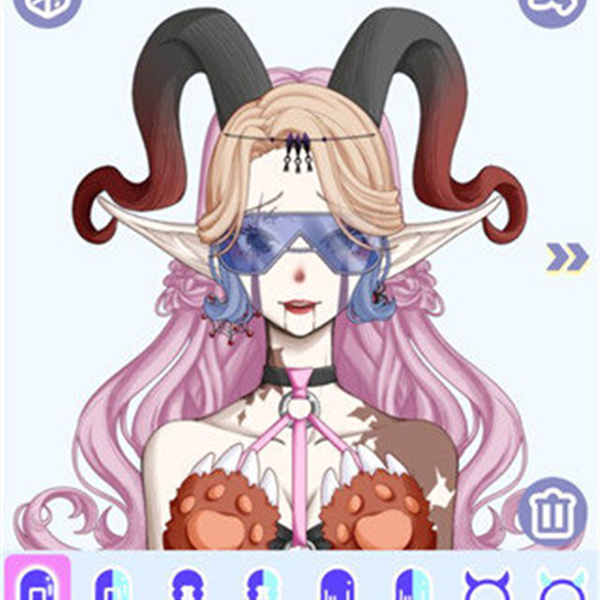
Task: Tap the purple icon at top right
Action: click(x=551, y=8)
